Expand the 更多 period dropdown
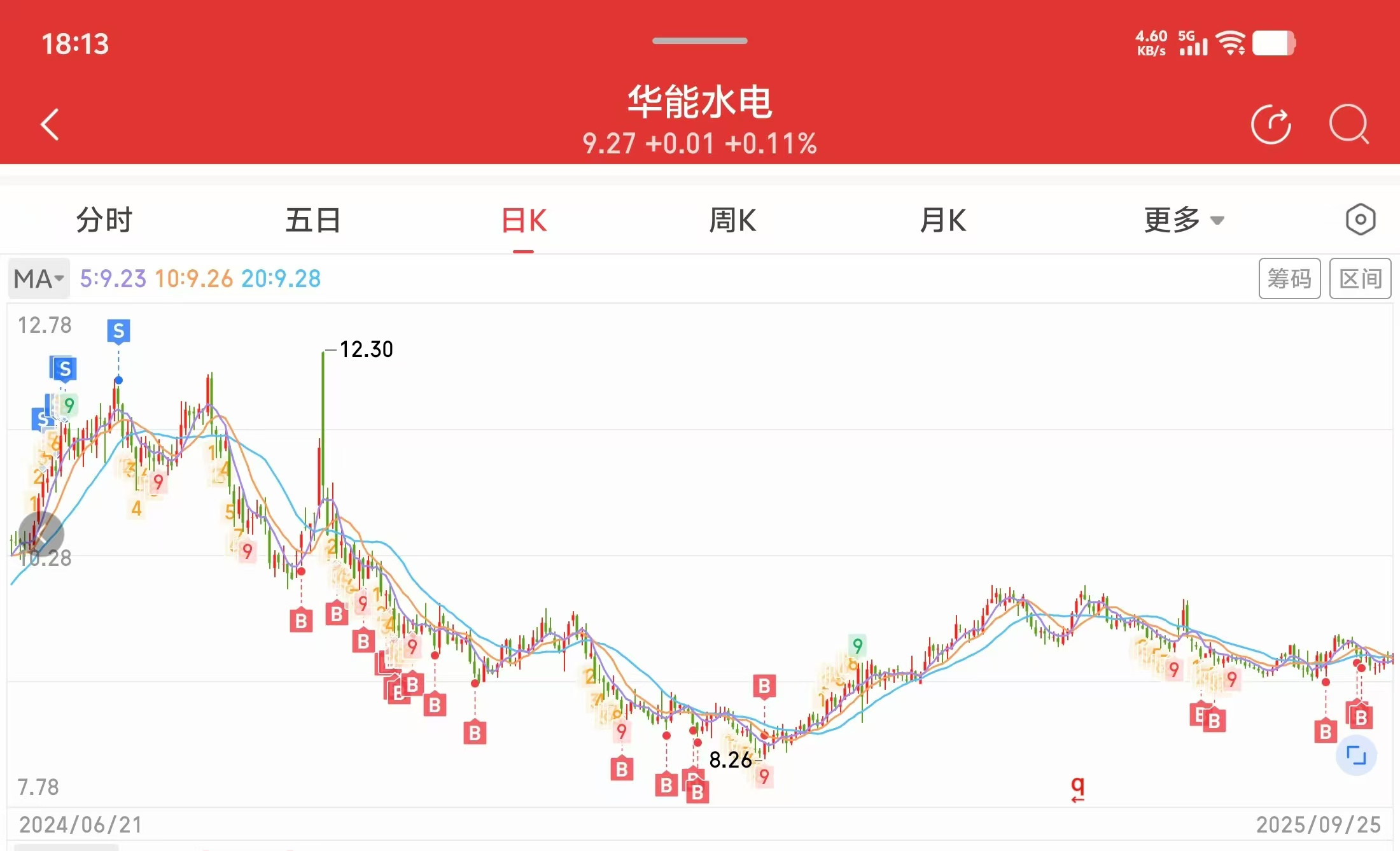This screenshot has height=851, width=1400. point(1183,220)
